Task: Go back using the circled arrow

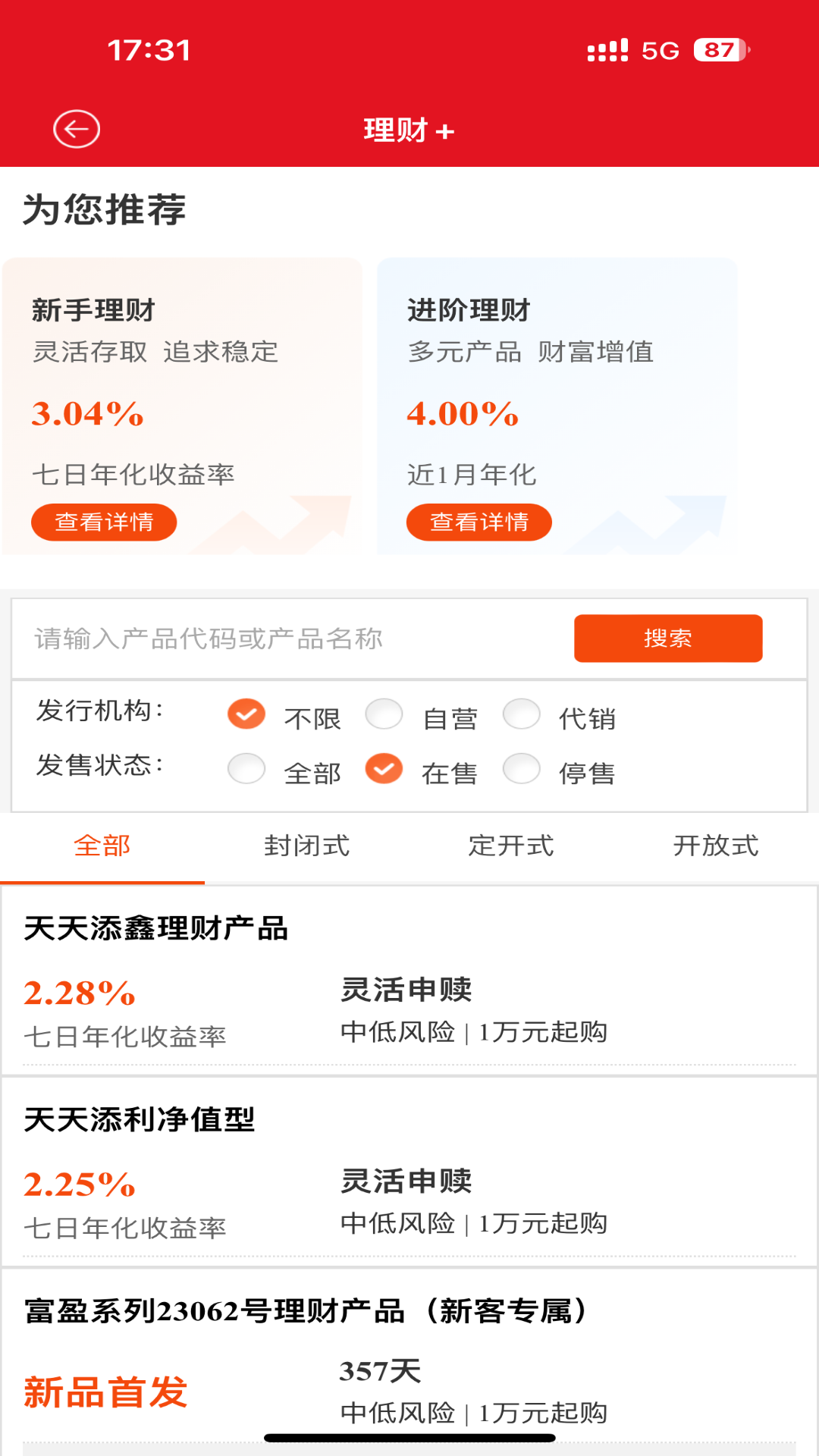Action: [x=76, y=129]
